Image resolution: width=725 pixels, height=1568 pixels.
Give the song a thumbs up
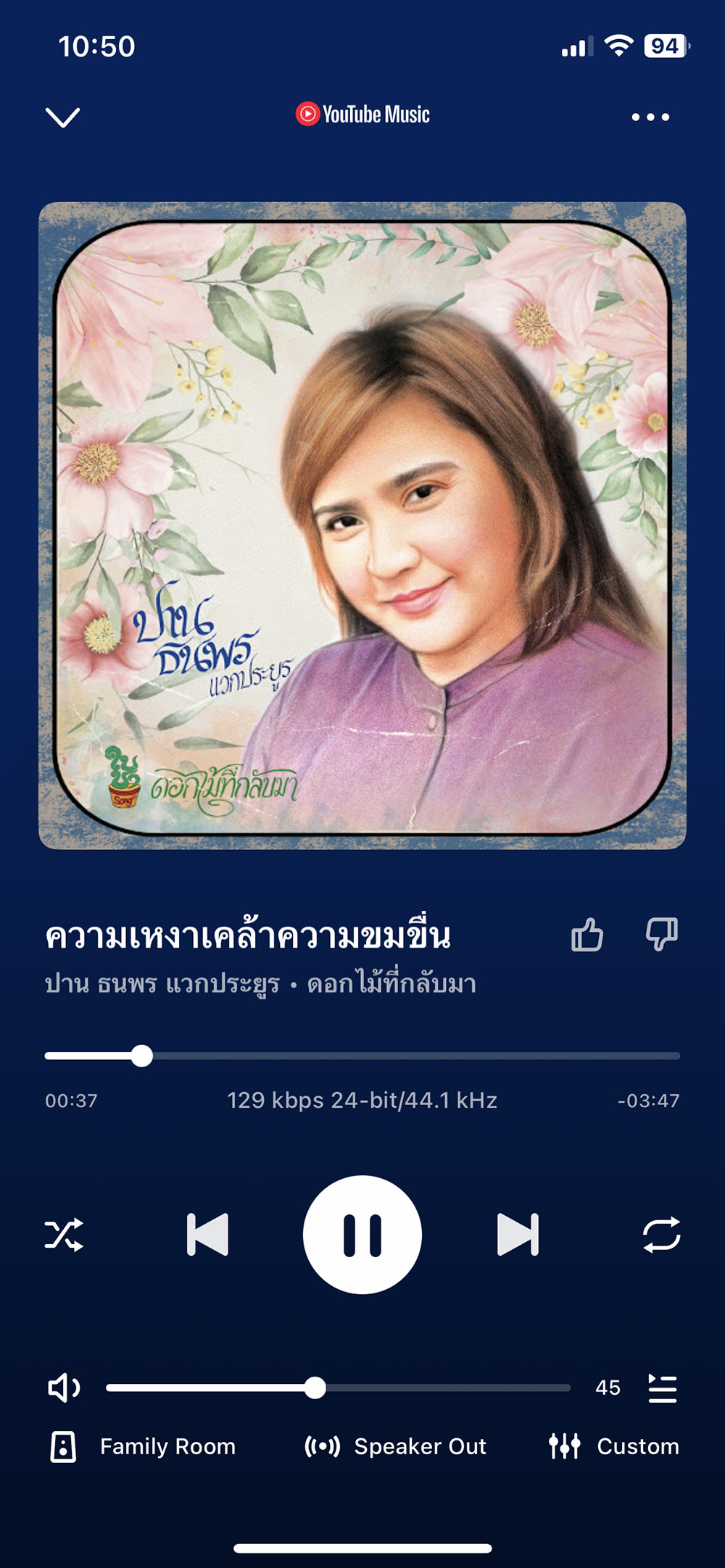click(x=587, y=935)
